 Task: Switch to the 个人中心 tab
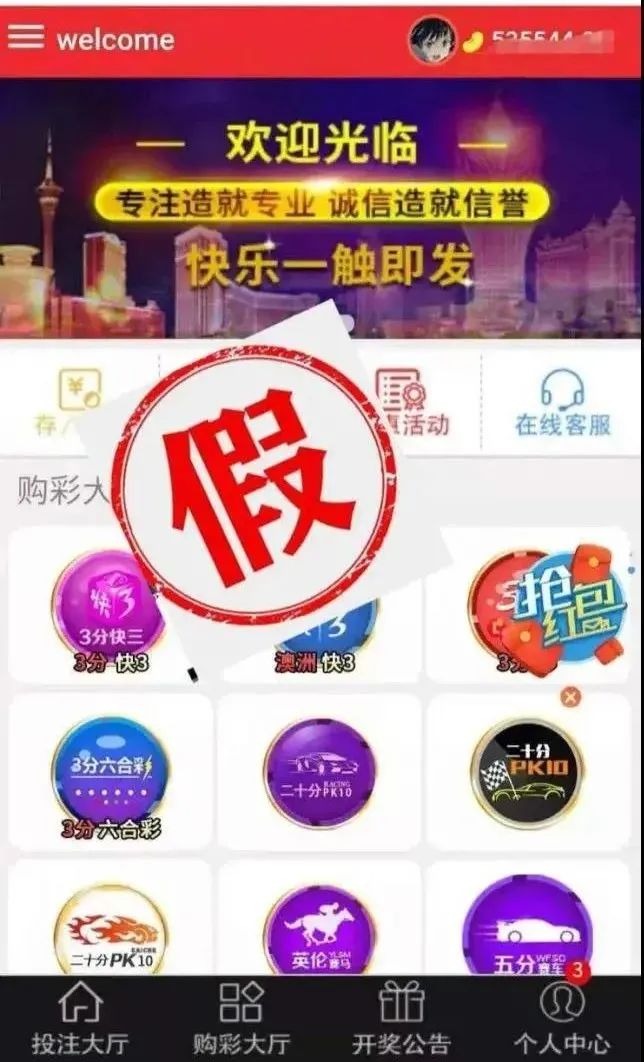[562, 1018]
